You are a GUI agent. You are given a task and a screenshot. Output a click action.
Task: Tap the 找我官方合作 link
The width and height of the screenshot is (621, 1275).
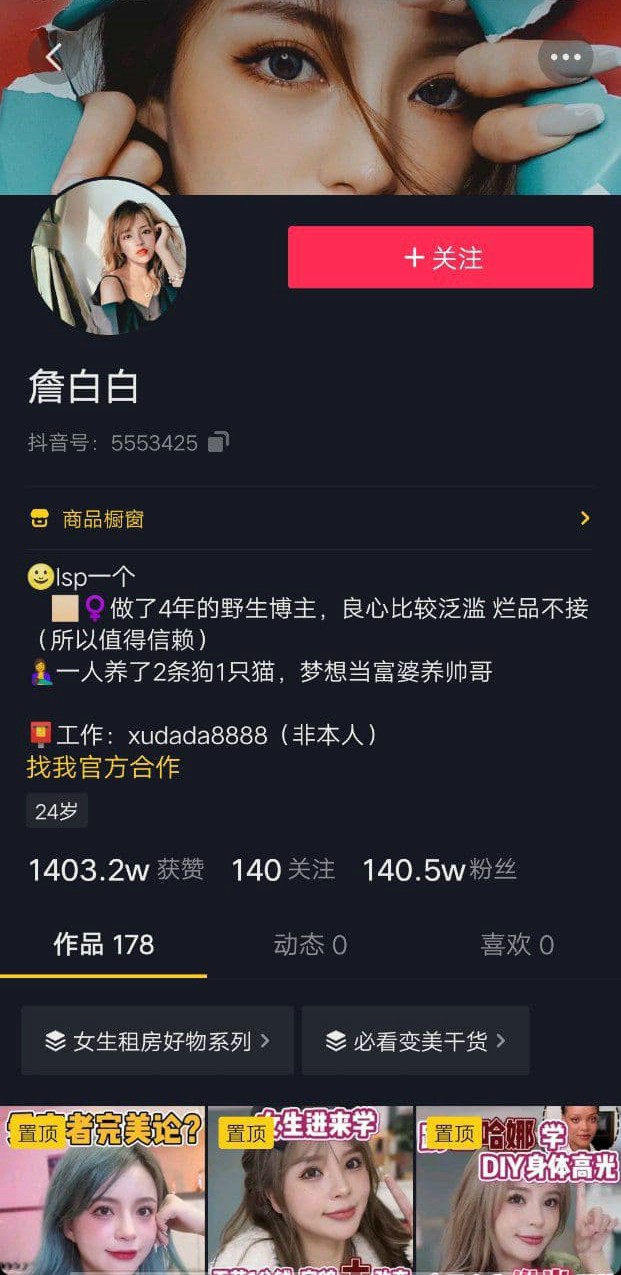pos(103,767)
